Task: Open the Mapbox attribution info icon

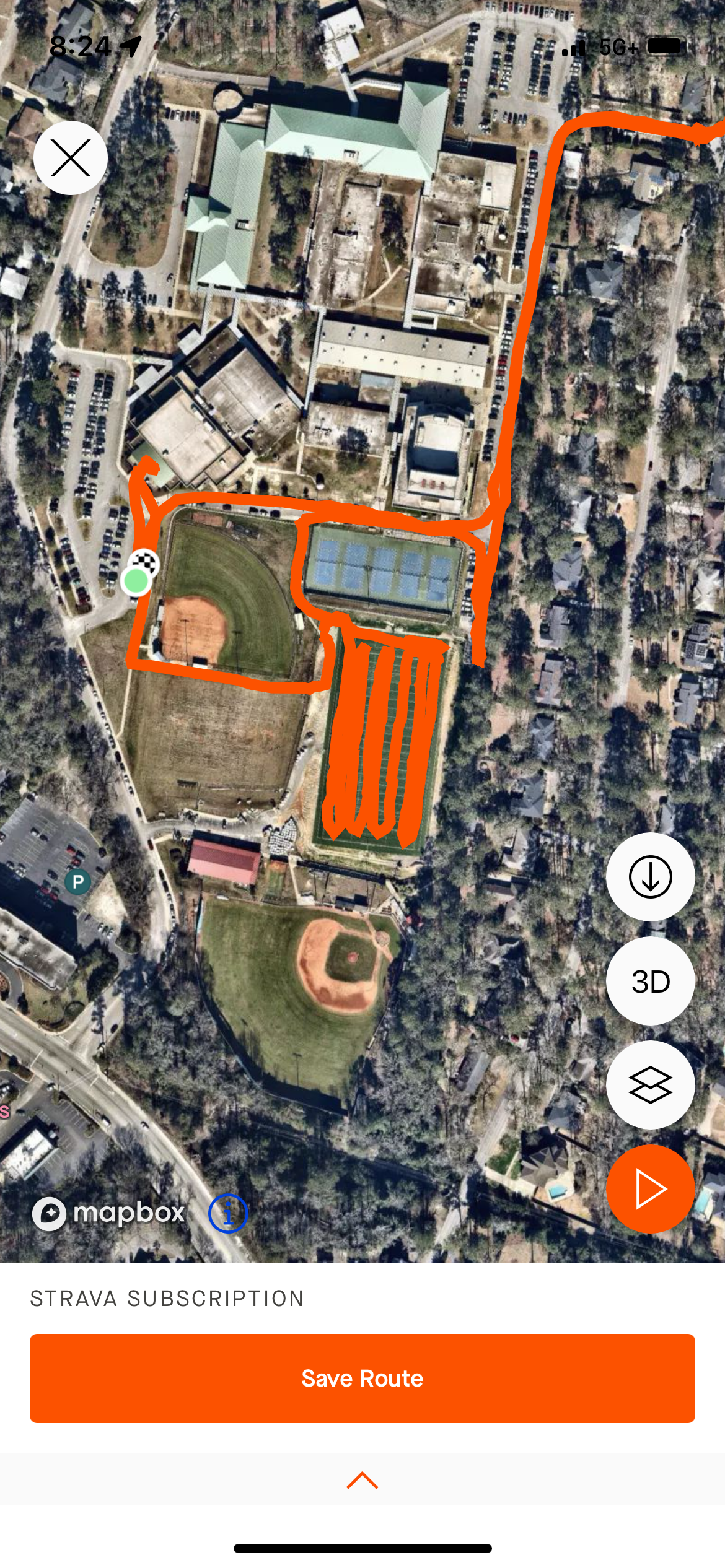Action: point(228,1213)
